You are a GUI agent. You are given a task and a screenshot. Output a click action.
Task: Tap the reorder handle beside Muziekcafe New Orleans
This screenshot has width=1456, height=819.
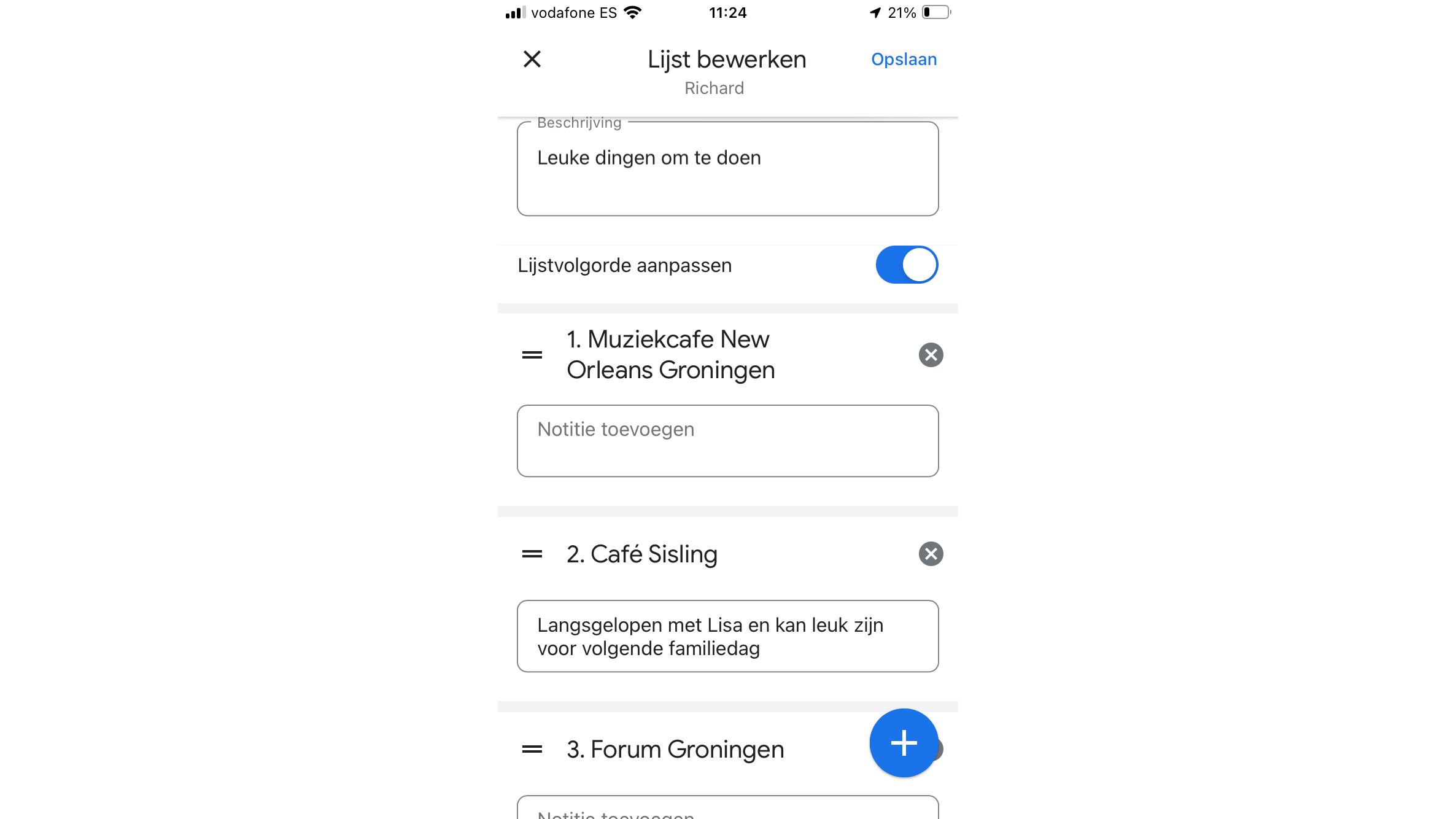tap(532, 355)
